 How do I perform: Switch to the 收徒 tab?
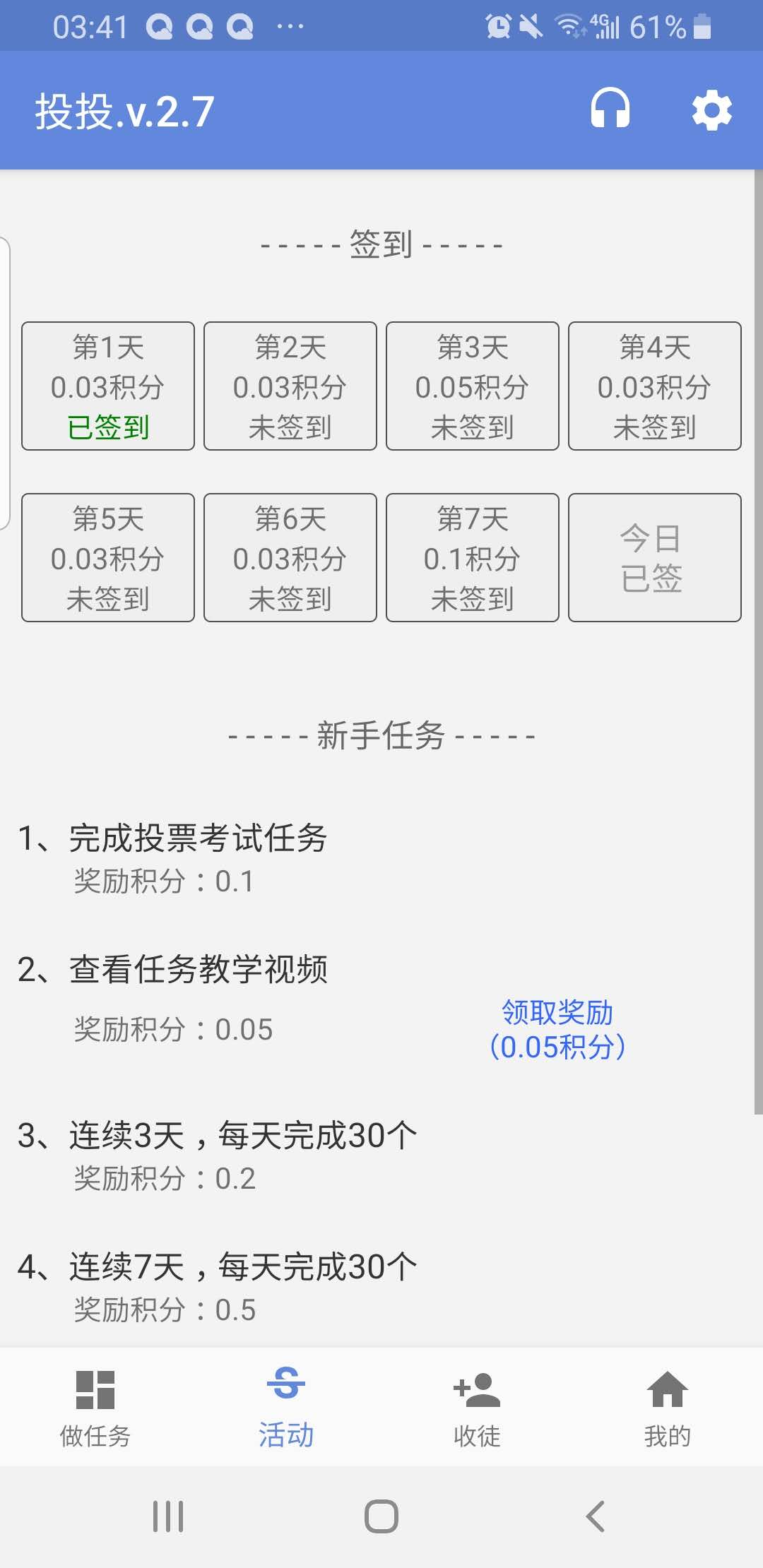pos(477,1407)
